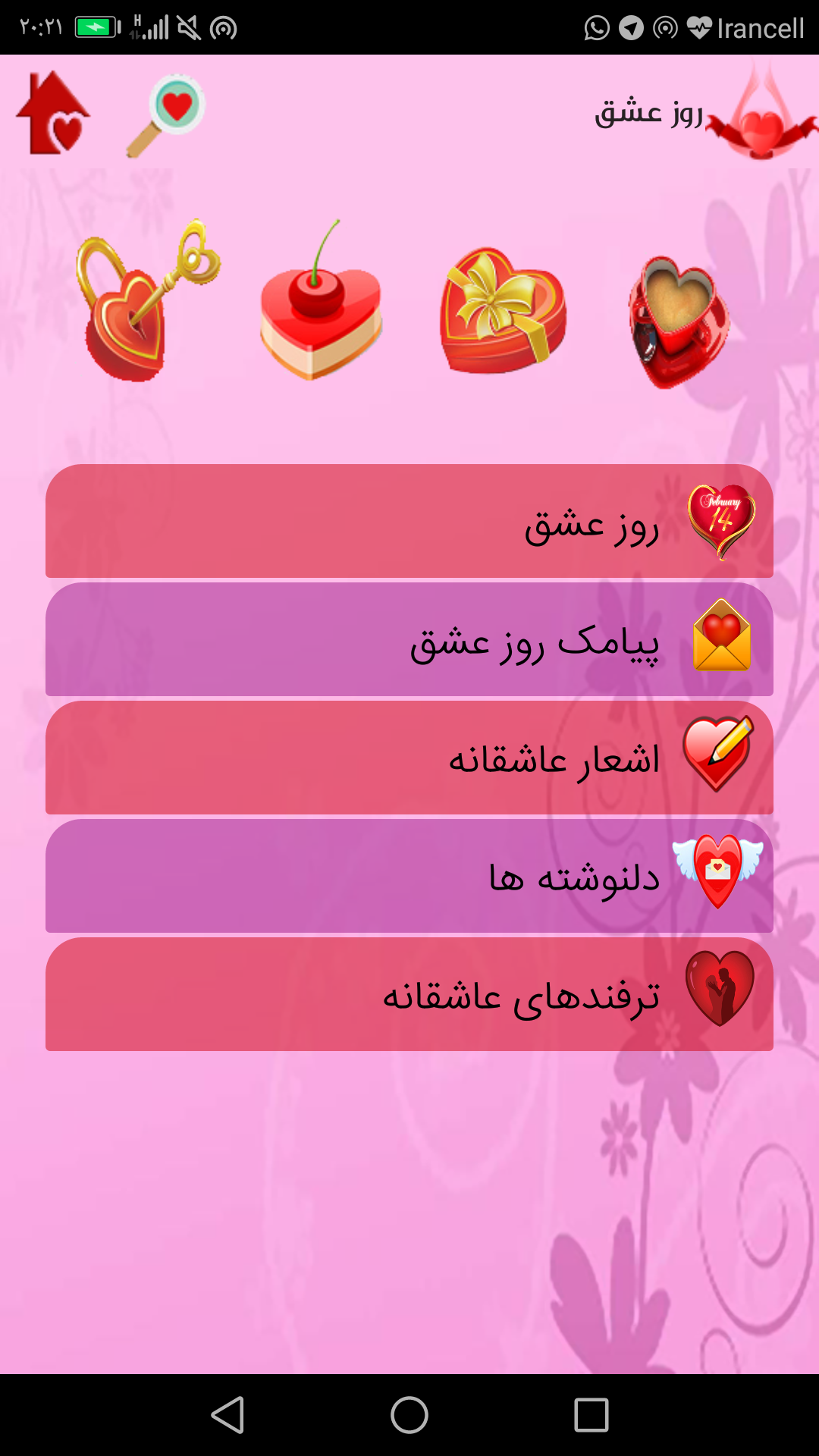The height and width of the screenshot is (1456, 819).
Task: Tap the heart-shaped gift box icon
Action: (503, 311)
